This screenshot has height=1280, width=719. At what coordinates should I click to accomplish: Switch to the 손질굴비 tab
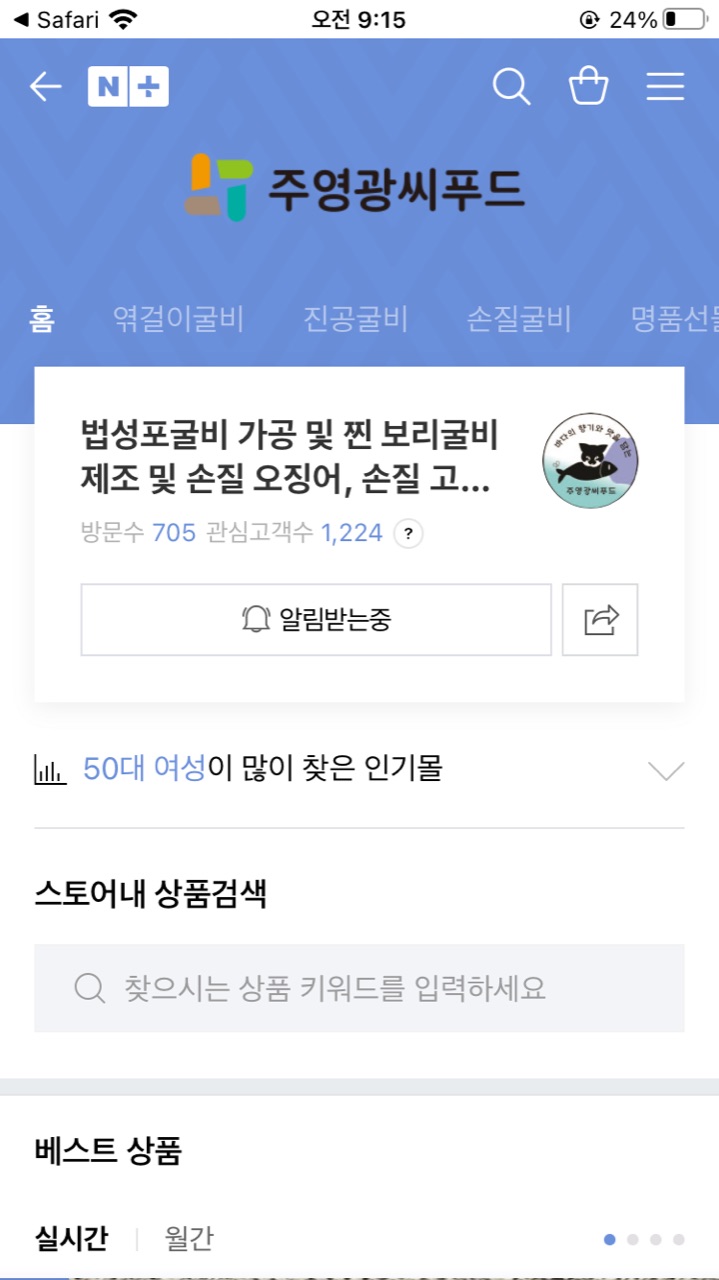point(518,320)
